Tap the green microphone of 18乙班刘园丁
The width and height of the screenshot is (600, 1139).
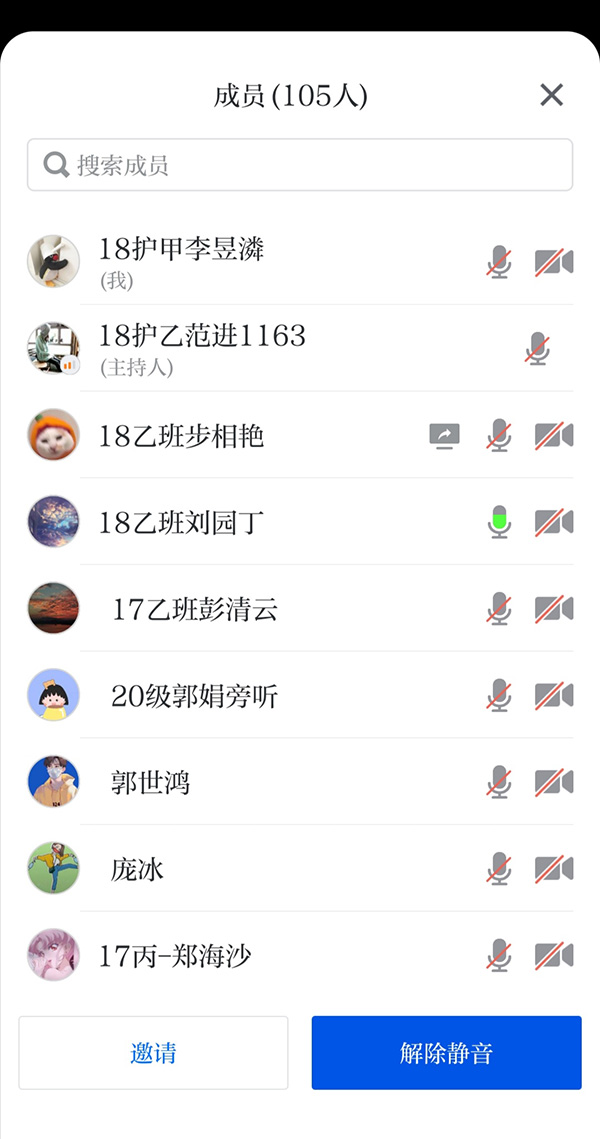pyautogui.click(x=498, y=522)
